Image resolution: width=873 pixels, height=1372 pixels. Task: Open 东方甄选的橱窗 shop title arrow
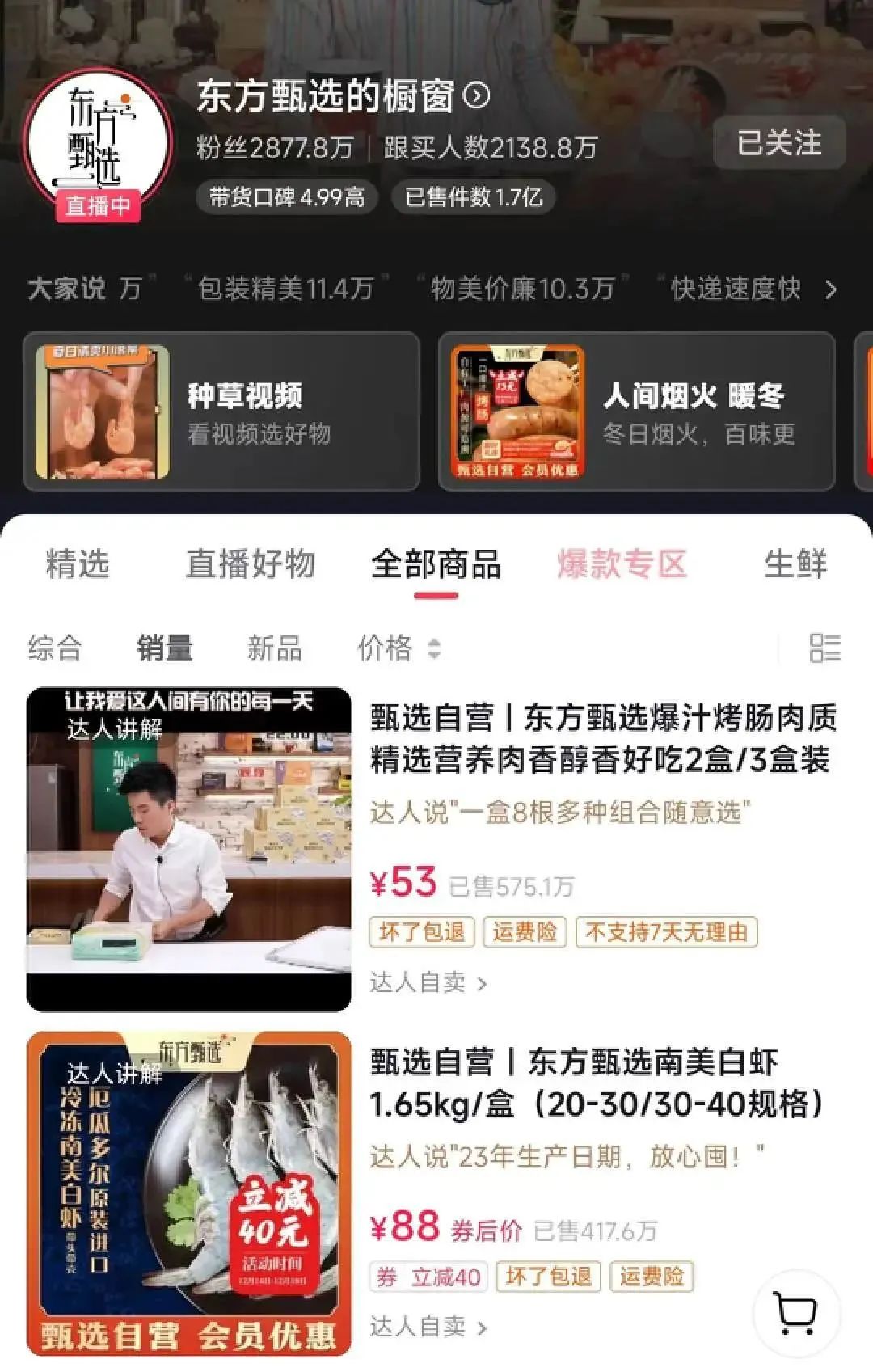pos(477,96)
